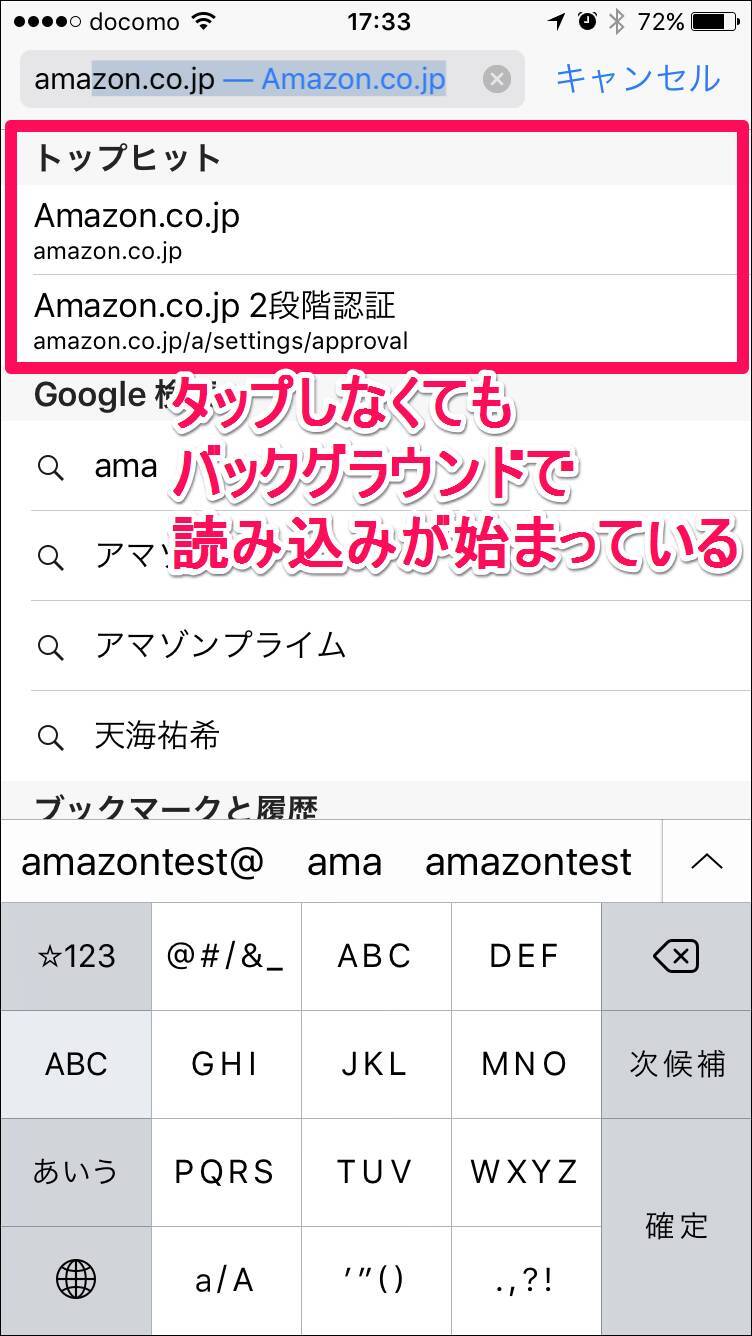This screenshot has width=752, height=1336.
Task: Open the Amazon.co.jp top hit
Action: 137,228
